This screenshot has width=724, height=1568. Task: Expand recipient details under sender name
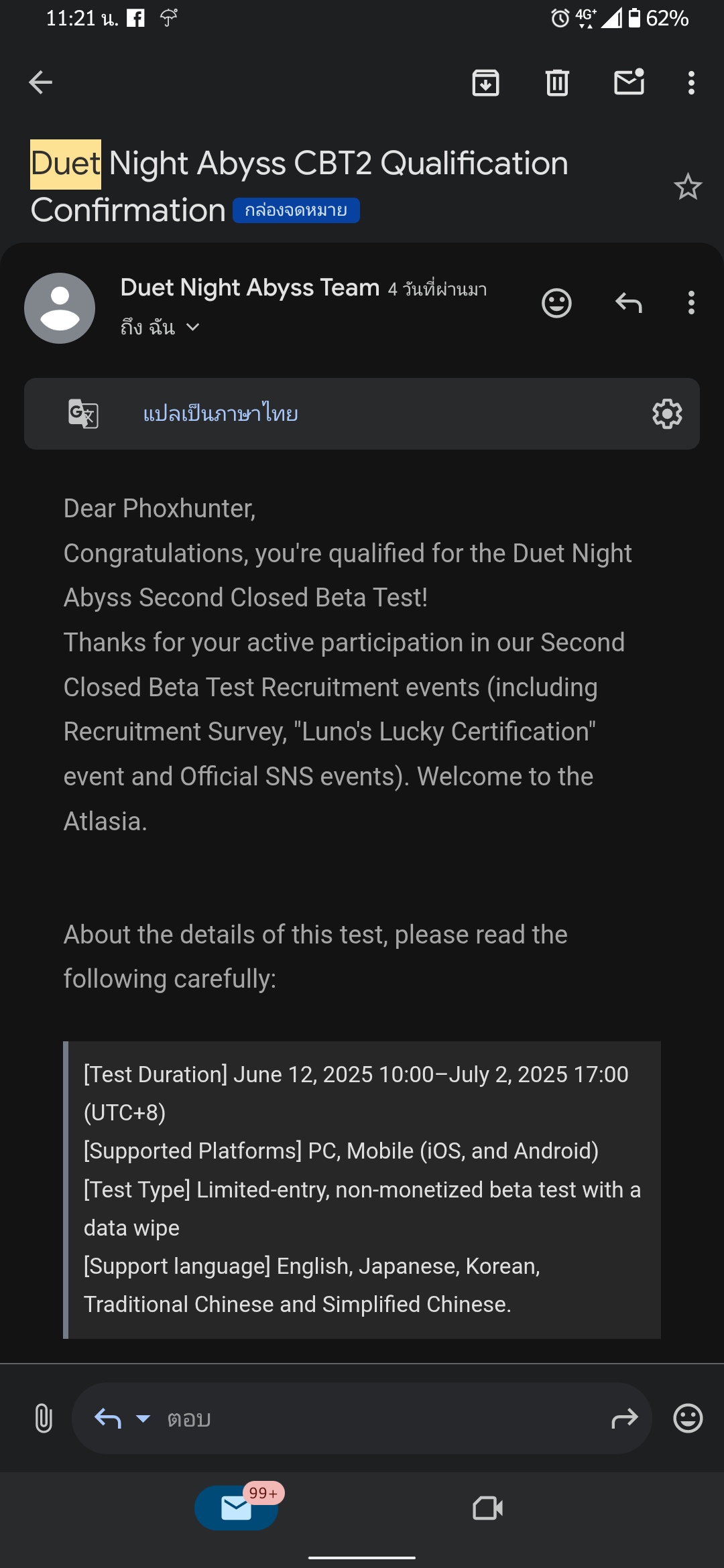coord(192,327)
